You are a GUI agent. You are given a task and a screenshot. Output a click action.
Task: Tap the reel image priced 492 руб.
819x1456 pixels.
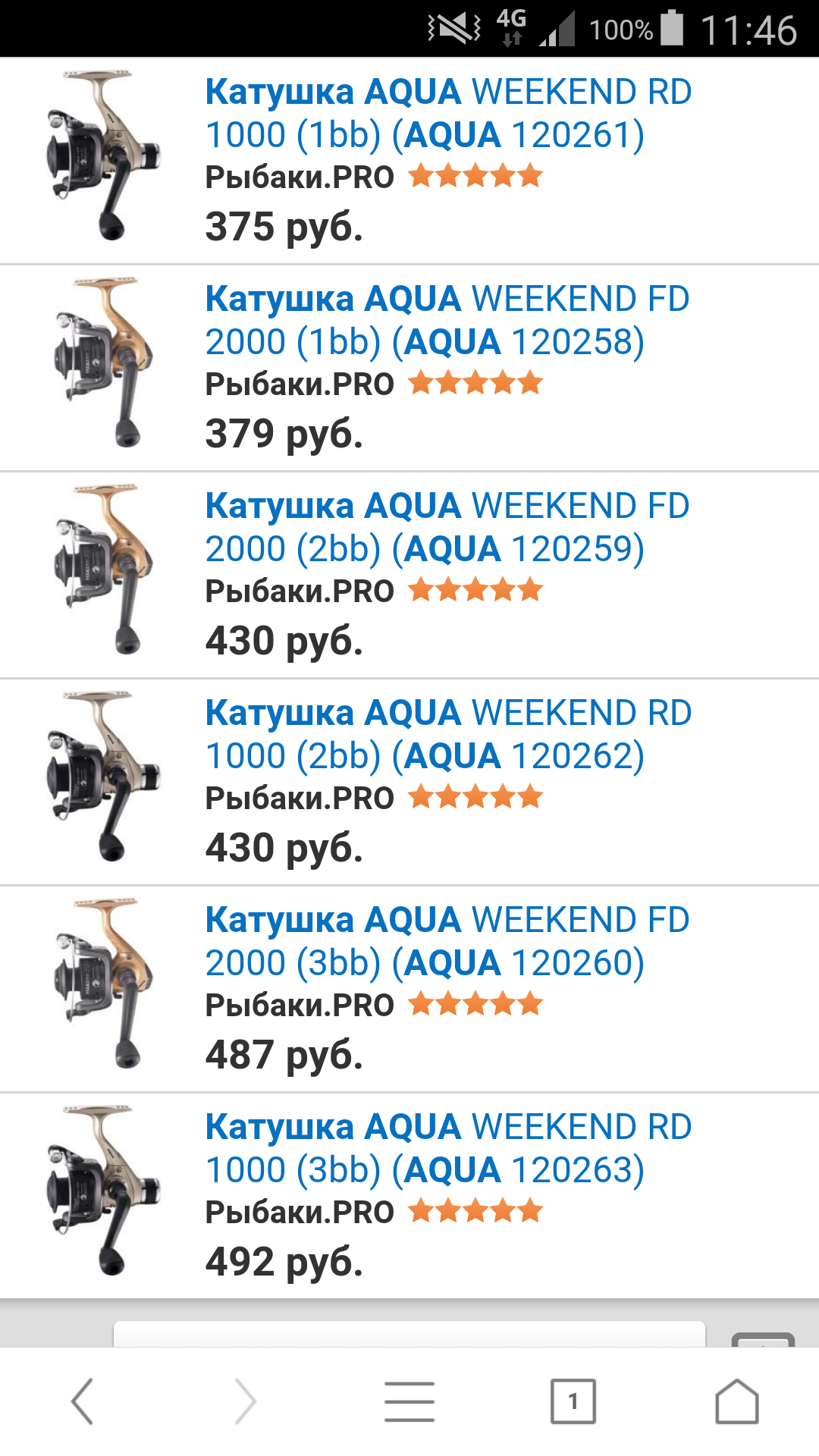[102, 1191]
